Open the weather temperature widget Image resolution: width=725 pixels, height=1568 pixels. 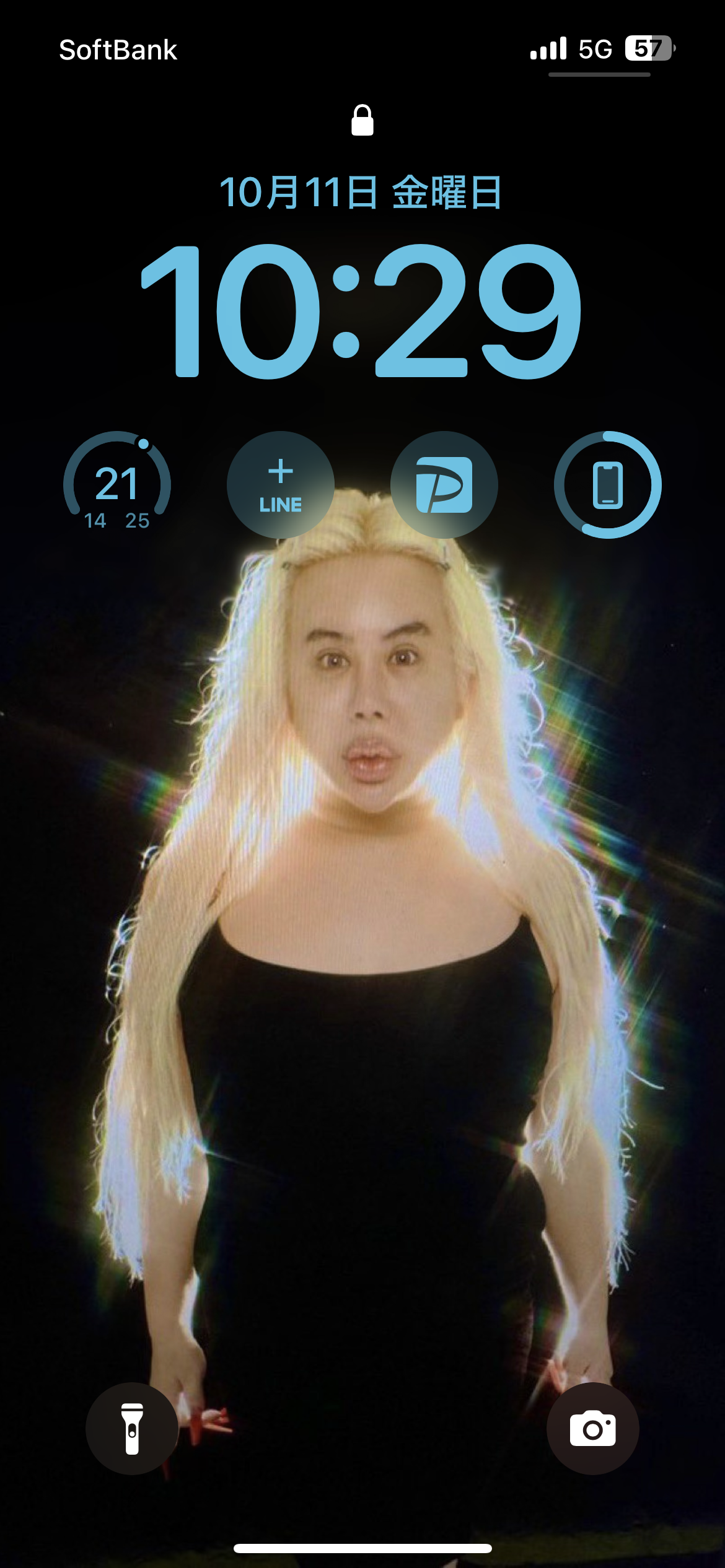click(117, 484)
